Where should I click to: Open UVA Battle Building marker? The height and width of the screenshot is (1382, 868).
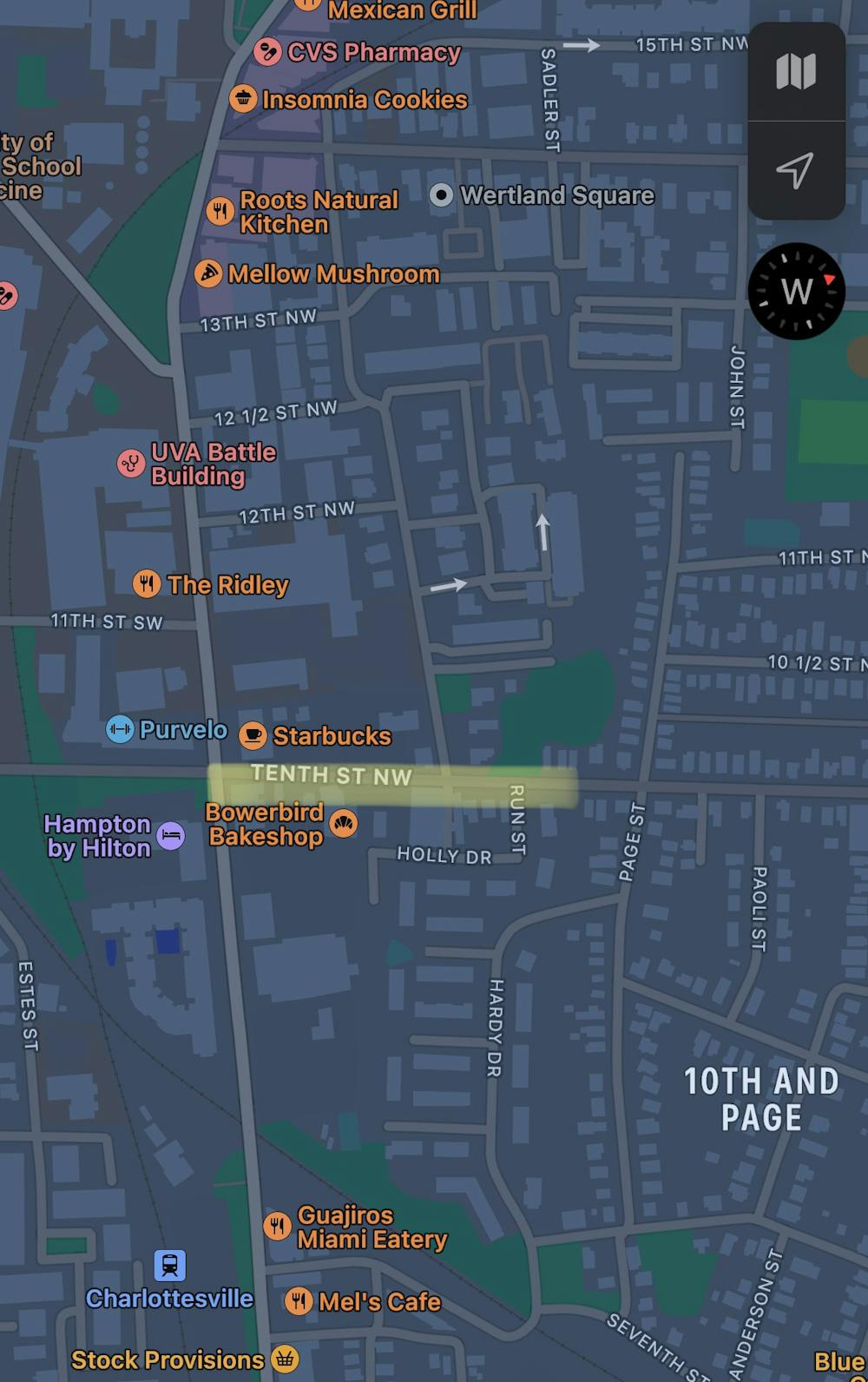pyautogui.click(x=131, y=463)
